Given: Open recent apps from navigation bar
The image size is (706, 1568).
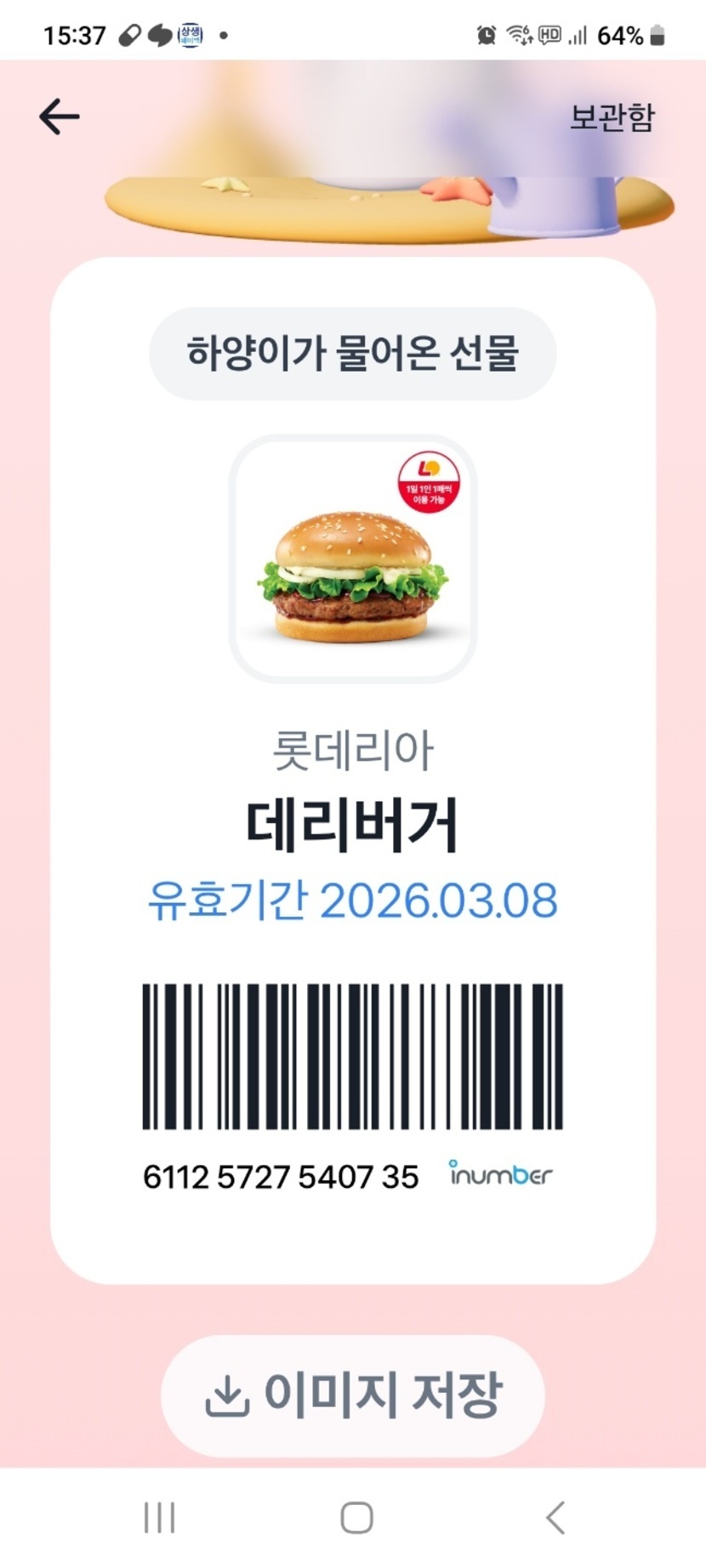Looking at the screenshot, I should (x=159, y=1518).
